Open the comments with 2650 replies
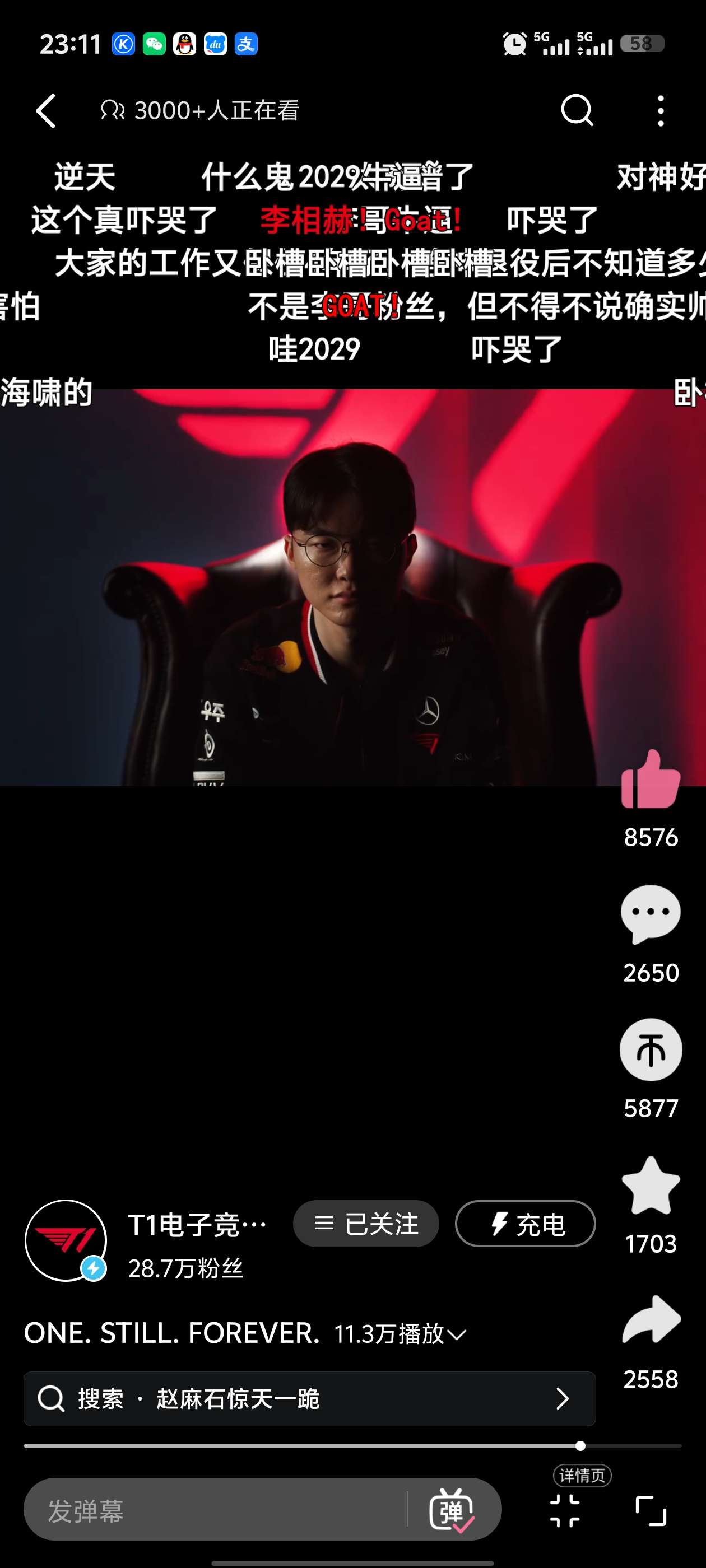706x1568 pixels. point(650,915)
